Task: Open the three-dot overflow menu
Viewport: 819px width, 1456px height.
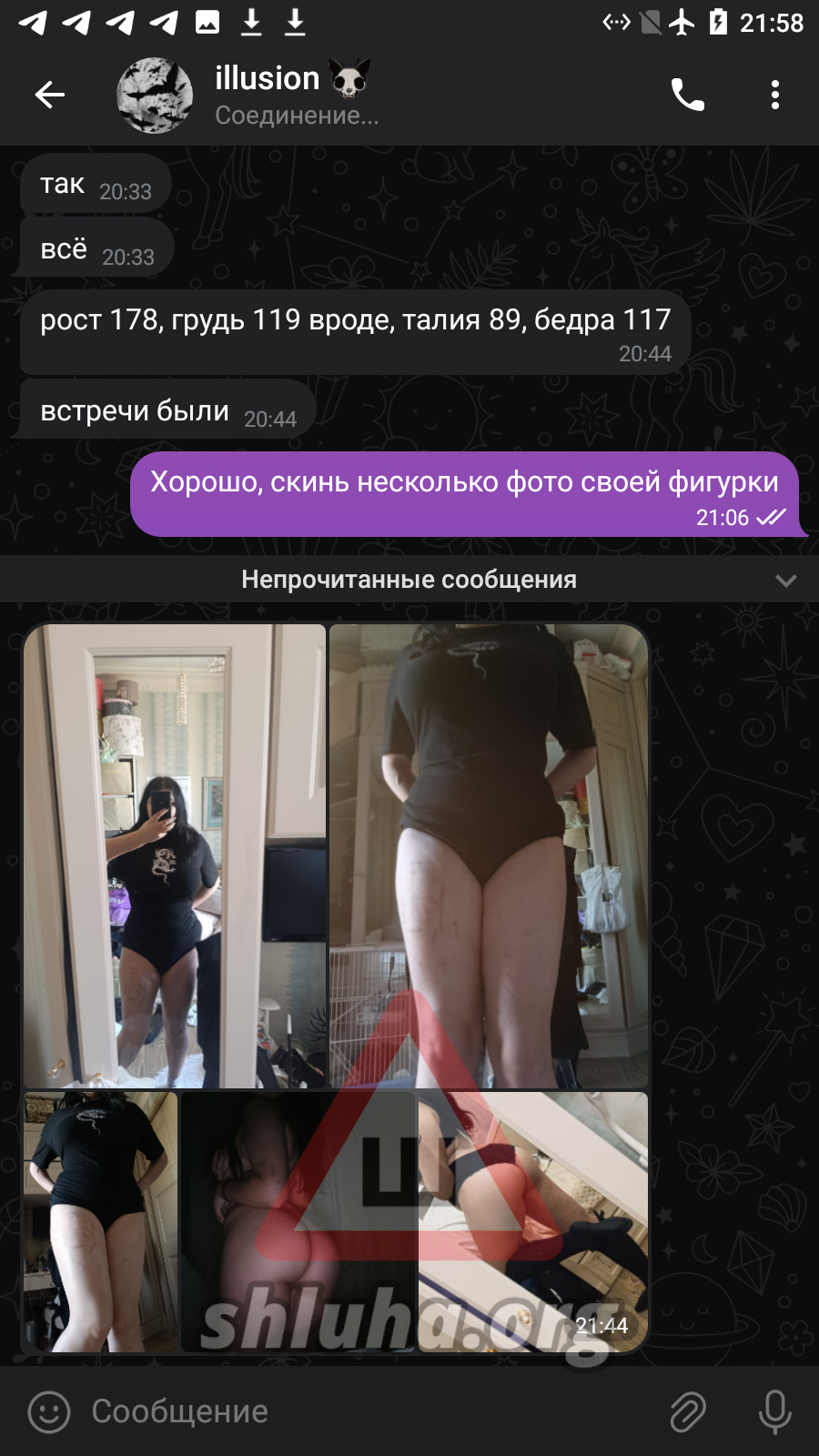Action: [774, 95]
